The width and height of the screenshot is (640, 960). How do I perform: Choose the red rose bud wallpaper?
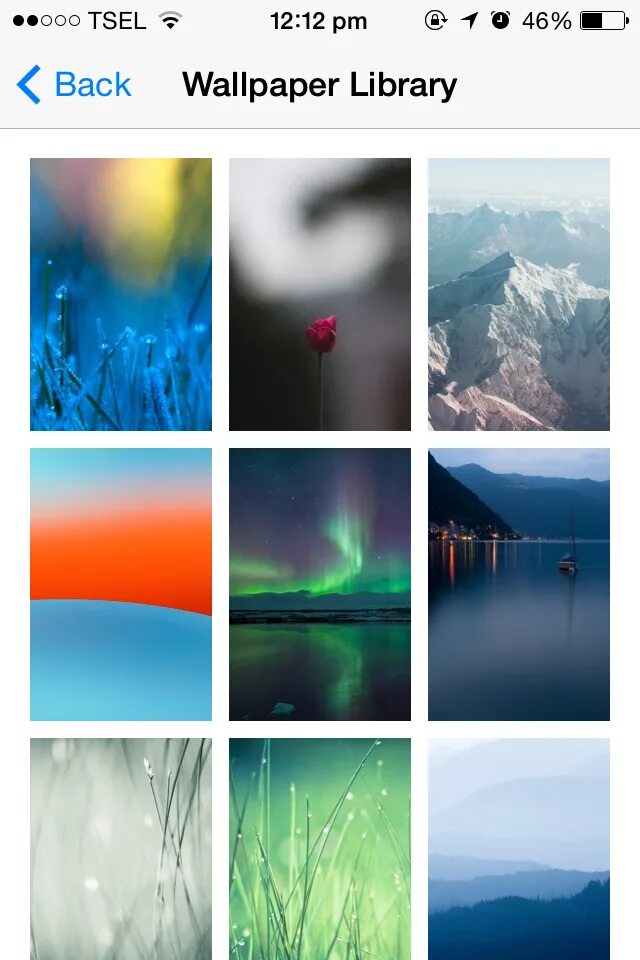(x=320, y=294)
